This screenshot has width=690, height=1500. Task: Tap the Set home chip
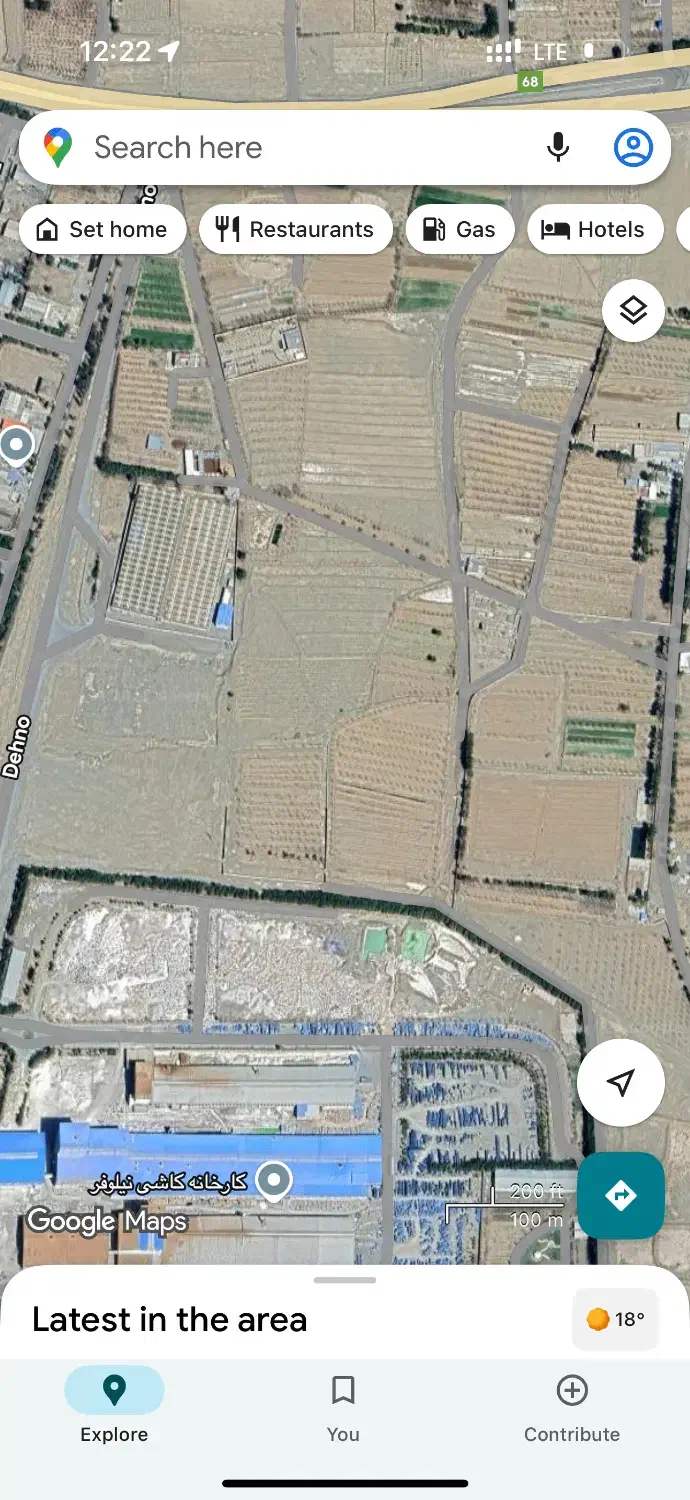click(102, 230)
